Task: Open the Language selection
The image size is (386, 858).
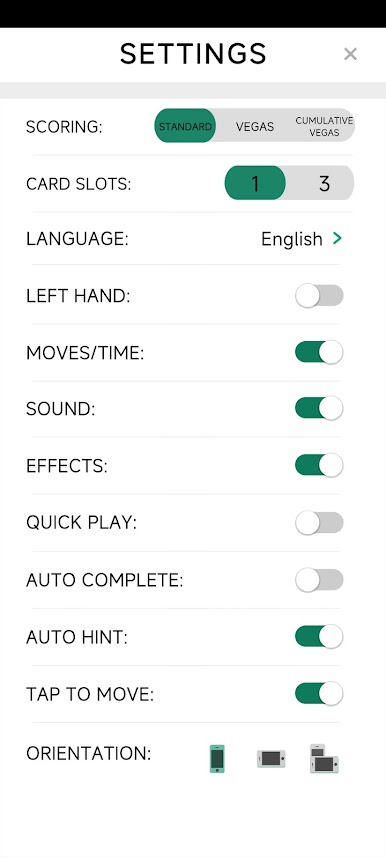Action: coord(301,239)
